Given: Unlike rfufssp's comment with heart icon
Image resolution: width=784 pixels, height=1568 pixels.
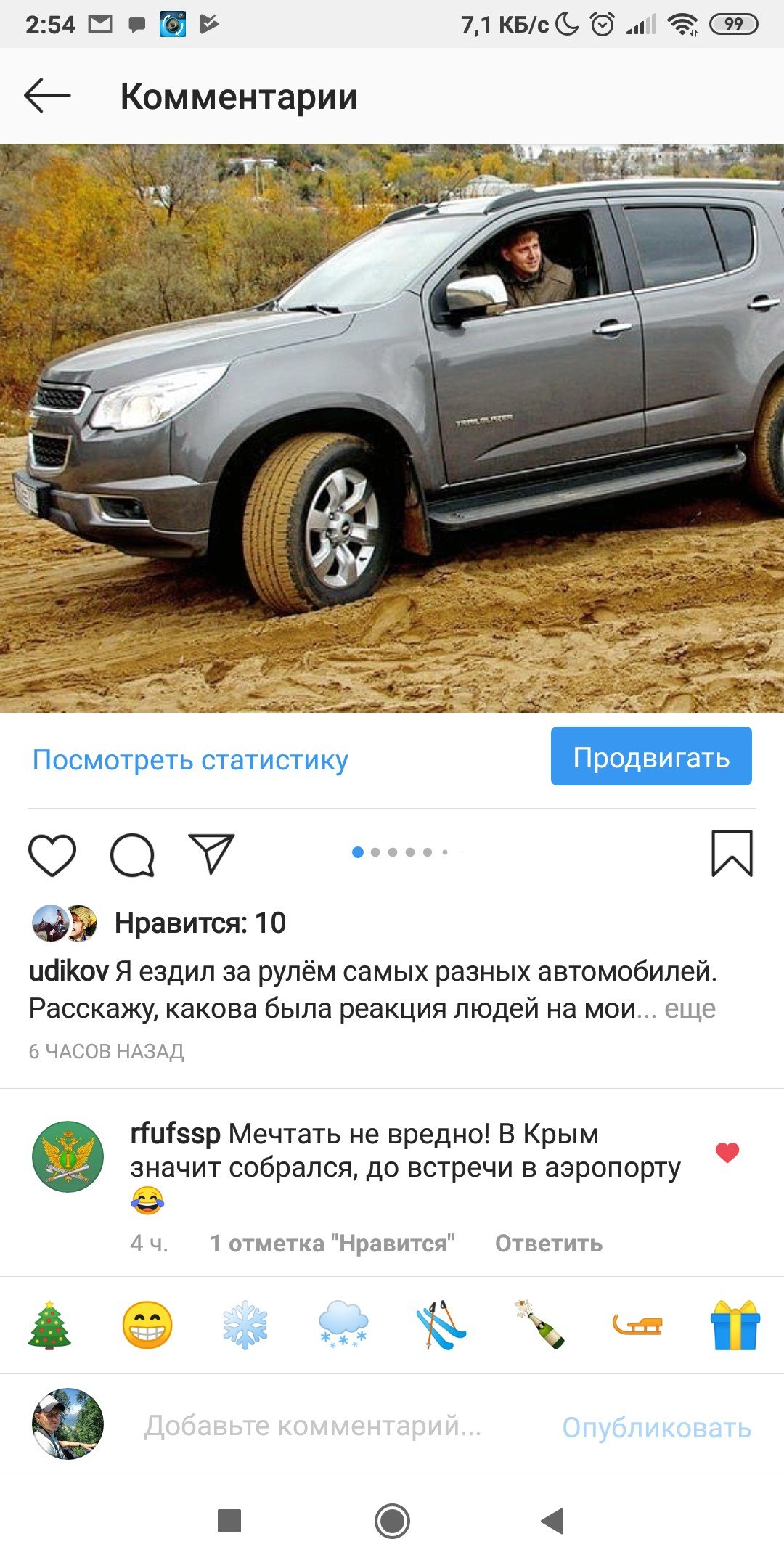Looking at the screenshot, I should pyautogui.click(x=727, y=1153).
